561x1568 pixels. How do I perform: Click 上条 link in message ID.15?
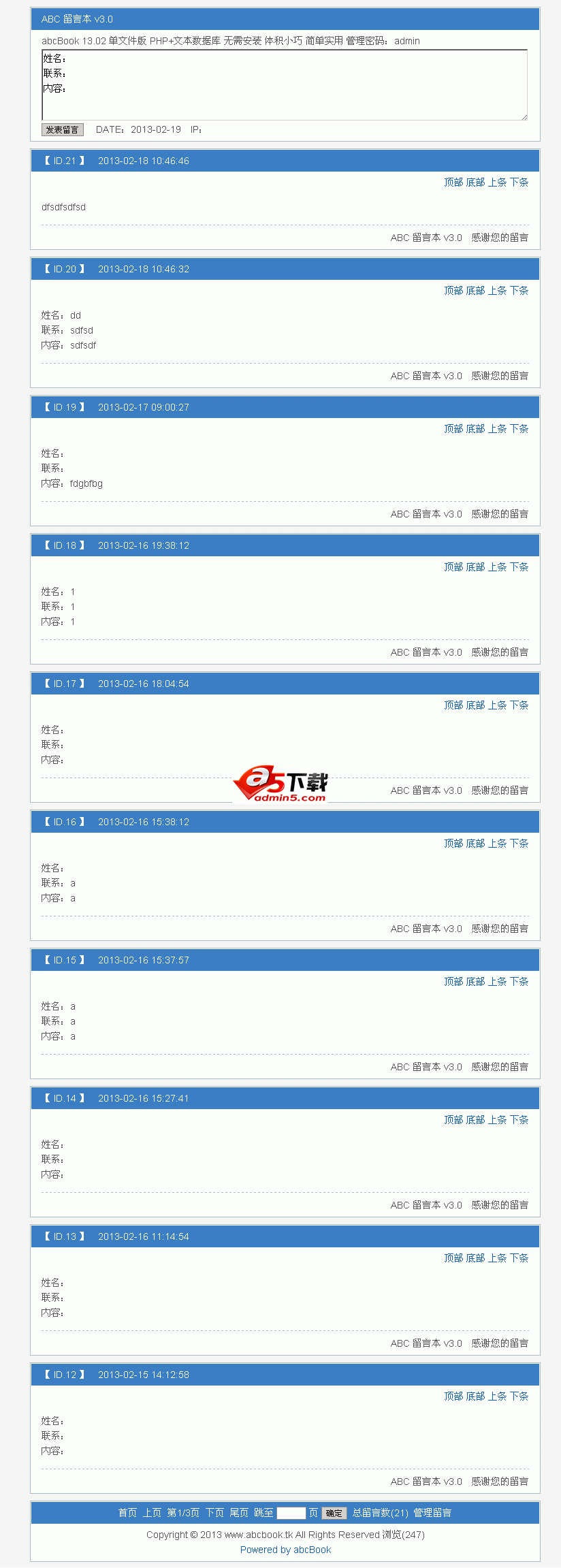pyautogui.click(x=498, y=981)
